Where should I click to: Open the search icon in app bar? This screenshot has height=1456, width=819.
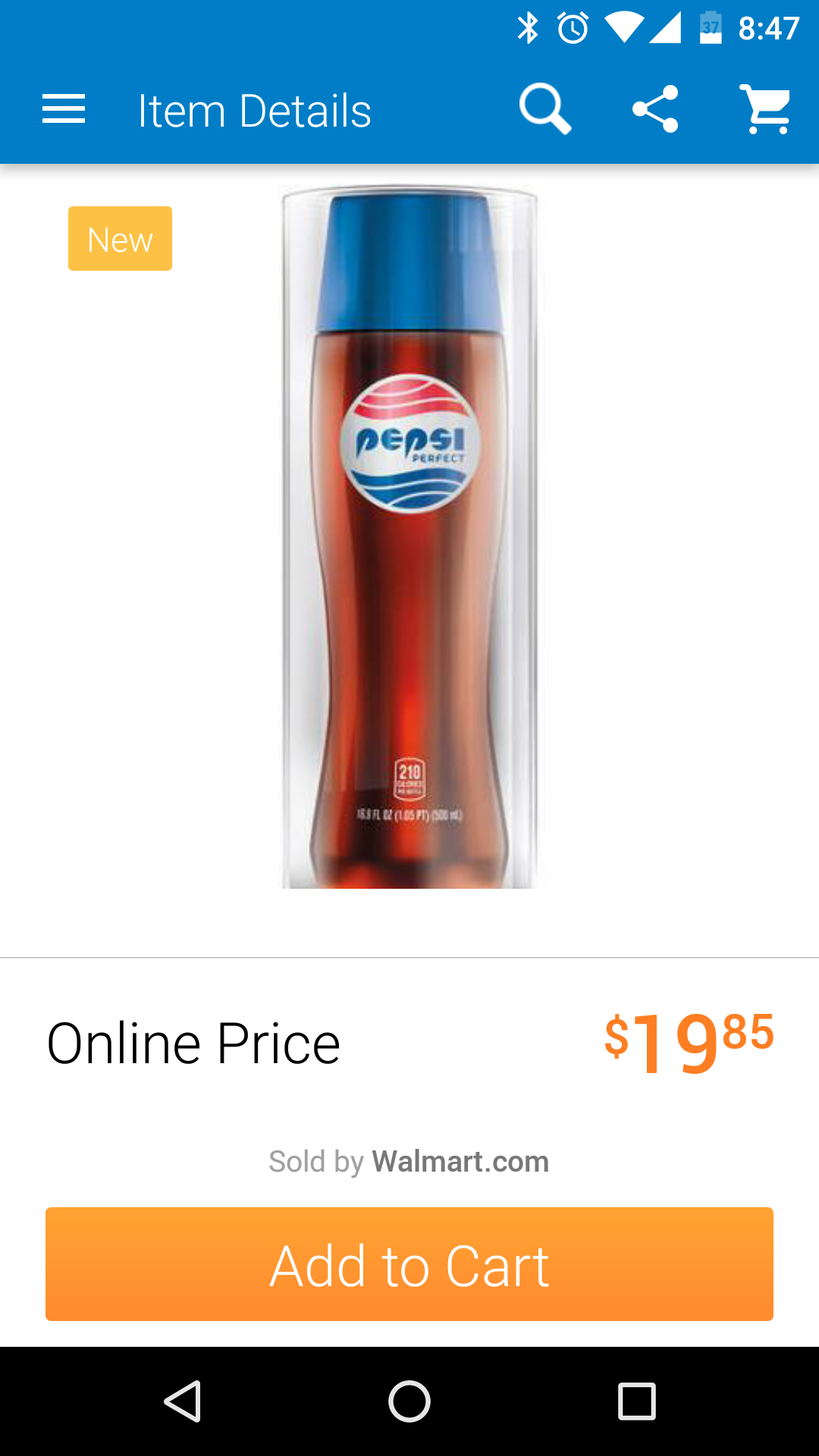545,110
